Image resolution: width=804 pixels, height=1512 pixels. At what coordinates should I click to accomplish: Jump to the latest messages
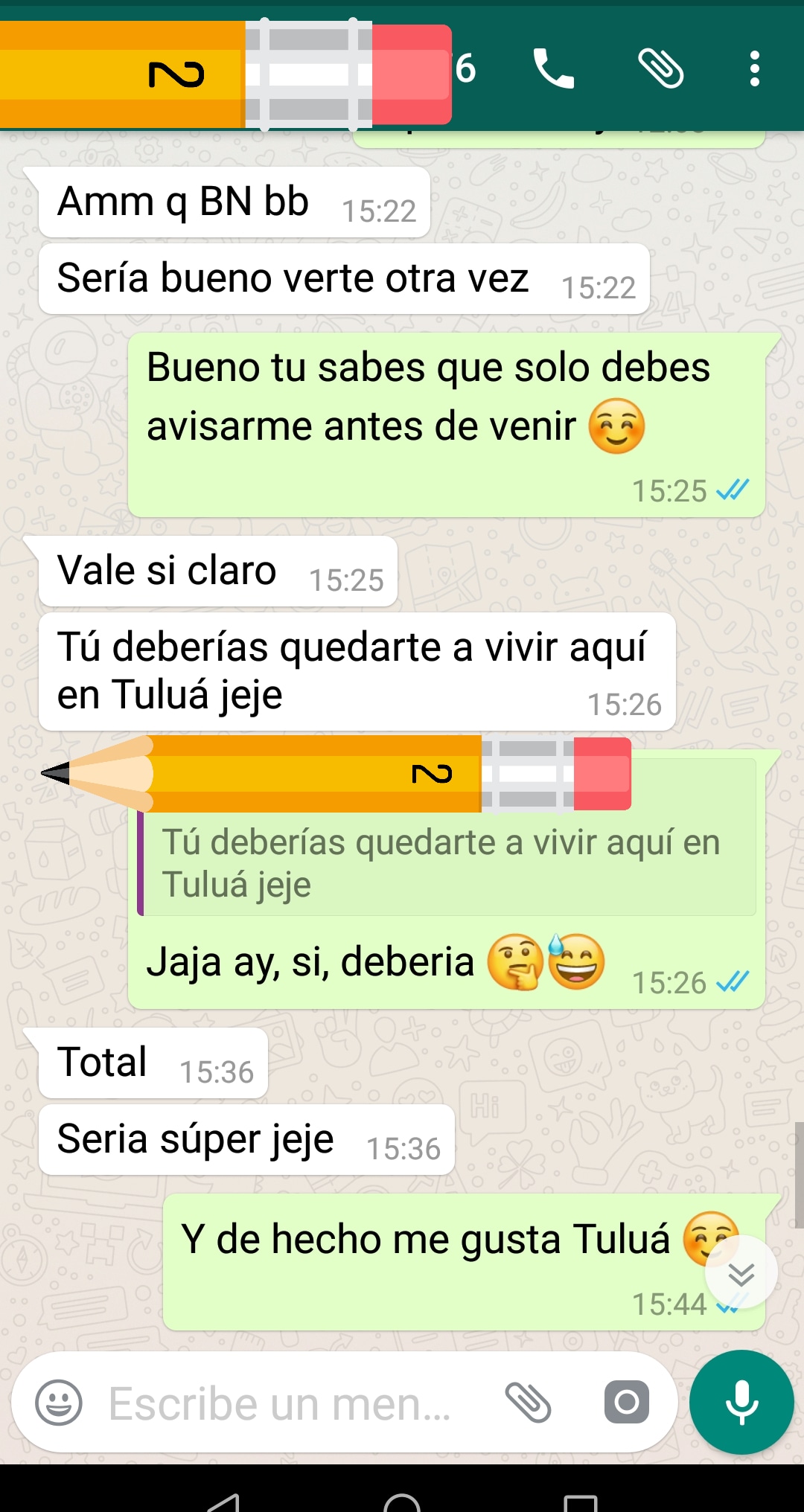click(741, 1273)
